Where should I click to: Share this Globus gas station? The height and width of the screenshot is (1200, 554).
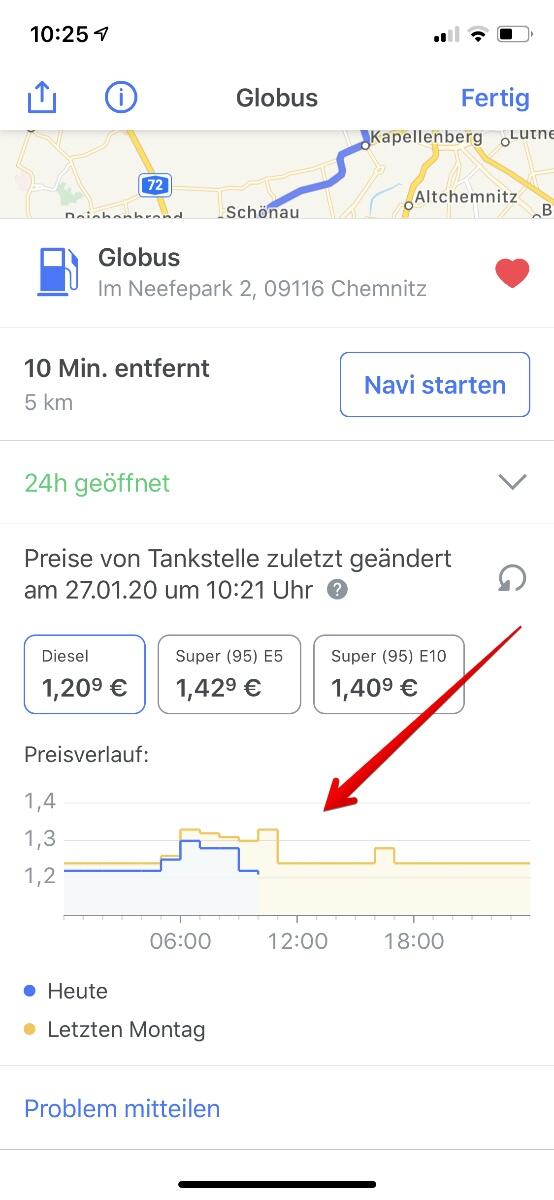coord(41,98)
